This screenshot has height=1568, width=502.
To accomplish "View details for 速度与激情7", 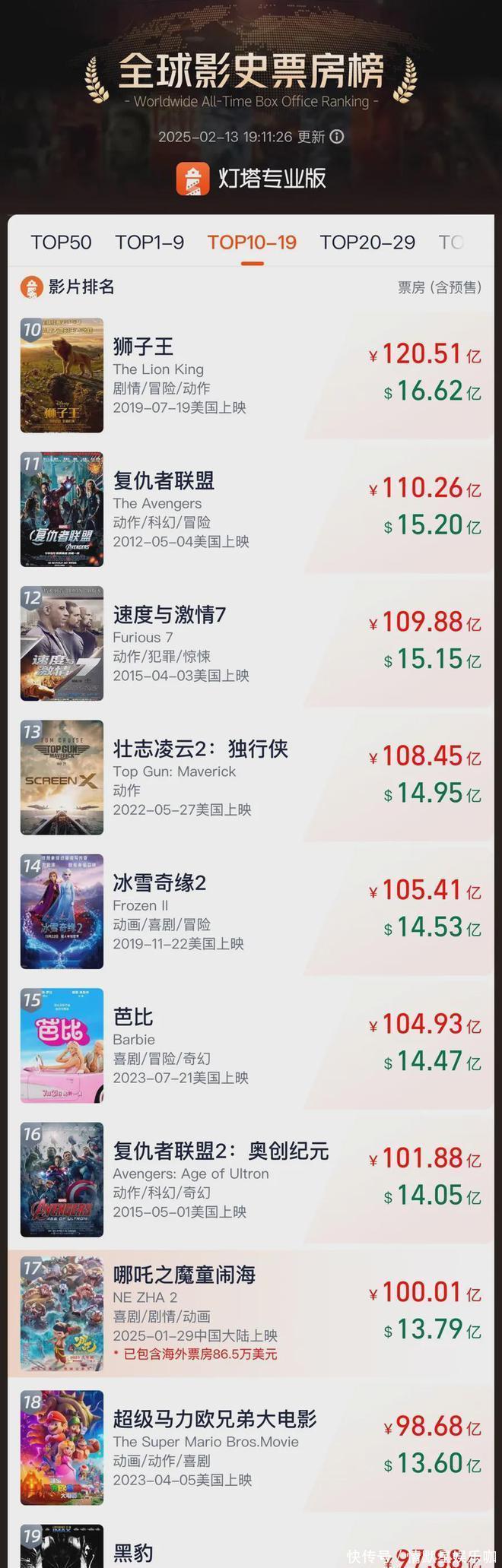I will pos(169,615).
